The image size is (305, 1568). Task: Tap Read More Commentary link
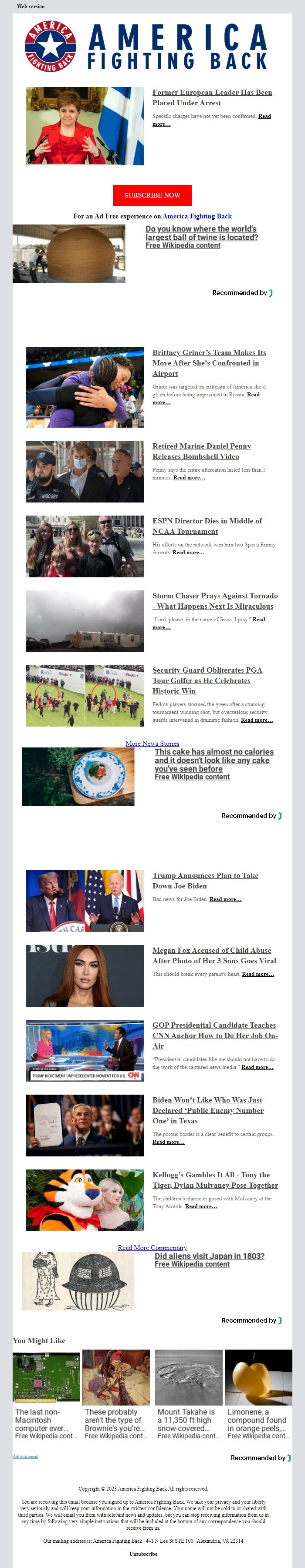(x=152, y=1247)
